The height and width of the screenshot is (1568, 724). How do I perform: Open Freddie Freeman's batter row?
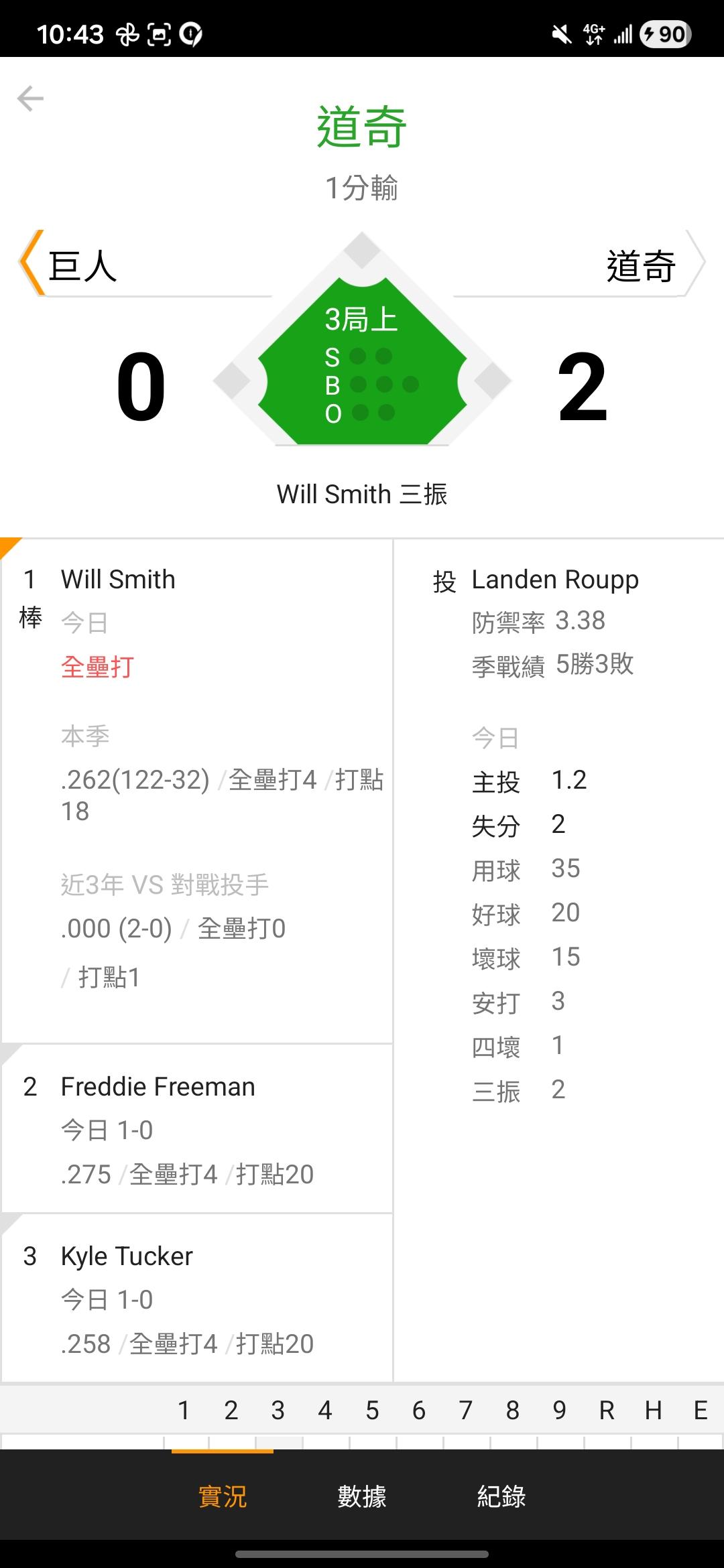tap(197, 1129)
